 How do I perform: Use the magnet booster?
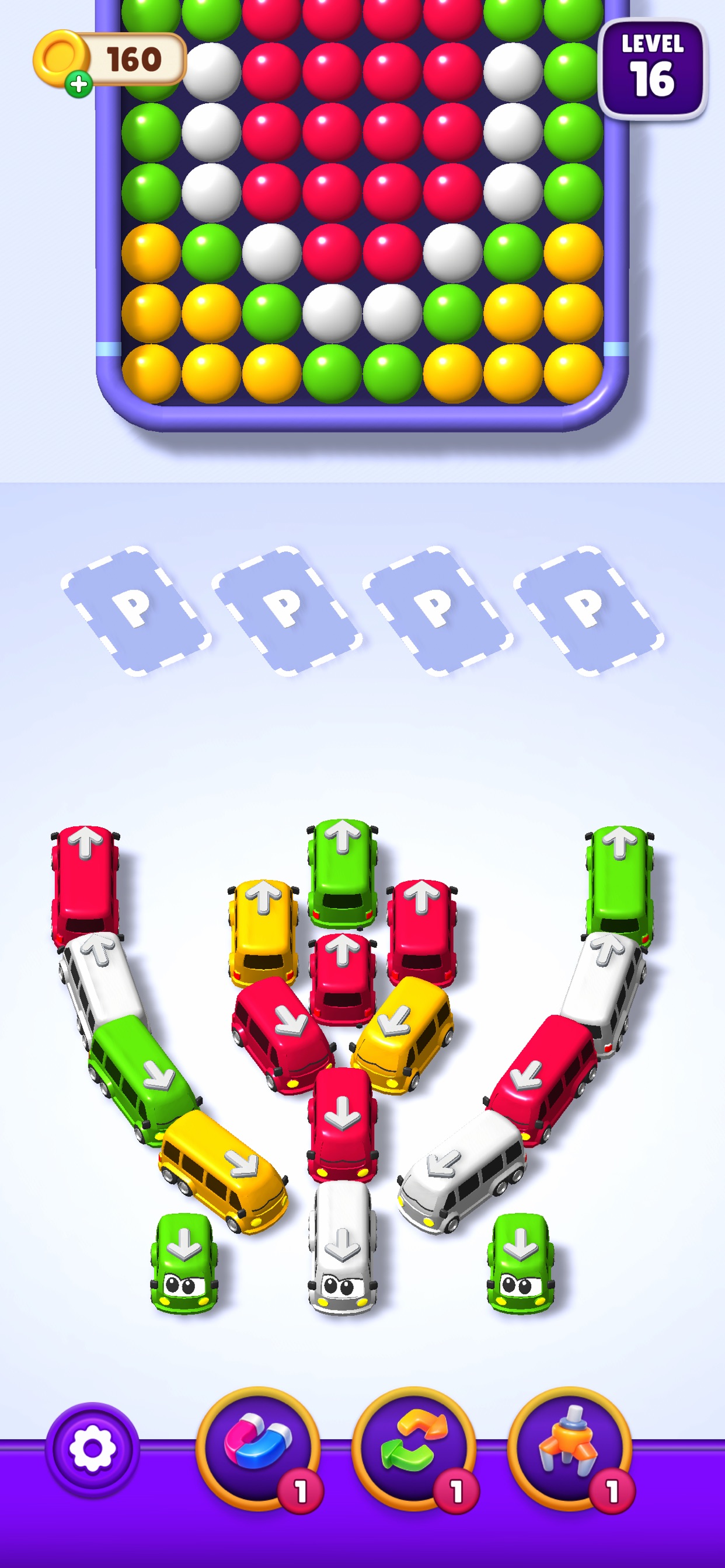pyautogui.click(x=258, y=1448)
